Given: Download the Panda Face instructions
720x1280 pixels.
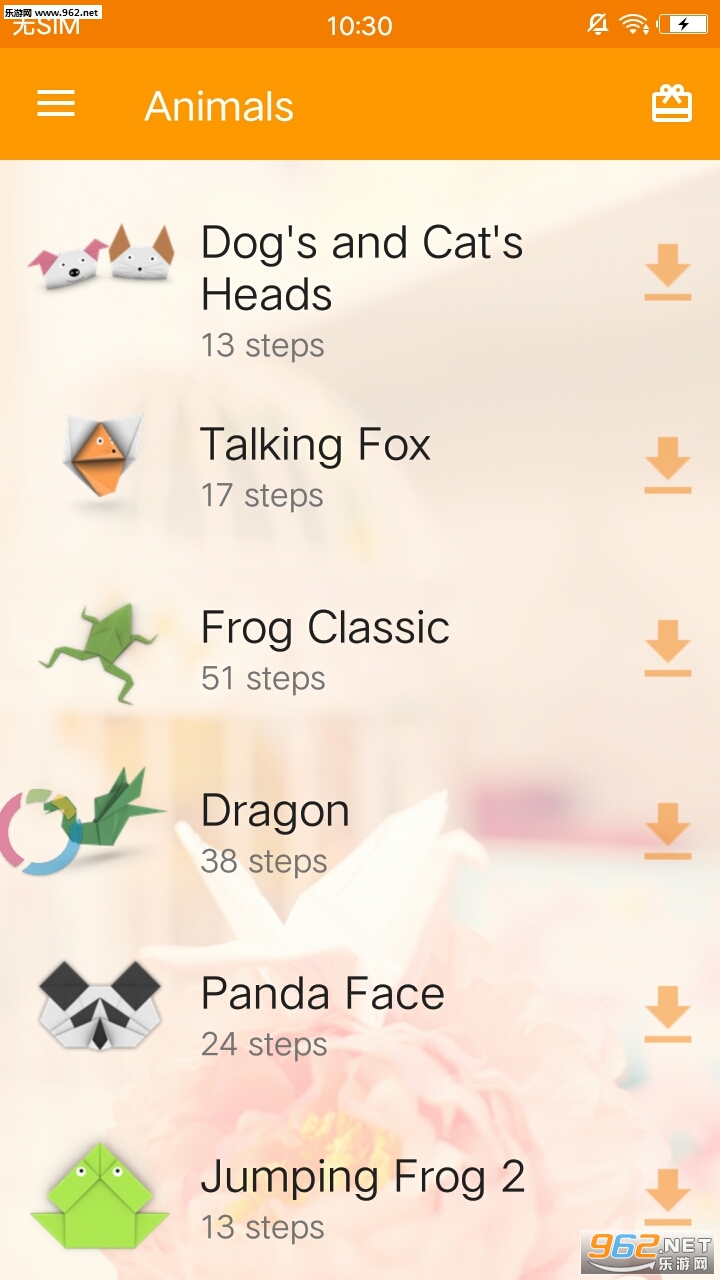Looking at the screenshot, I should 667,1013.
